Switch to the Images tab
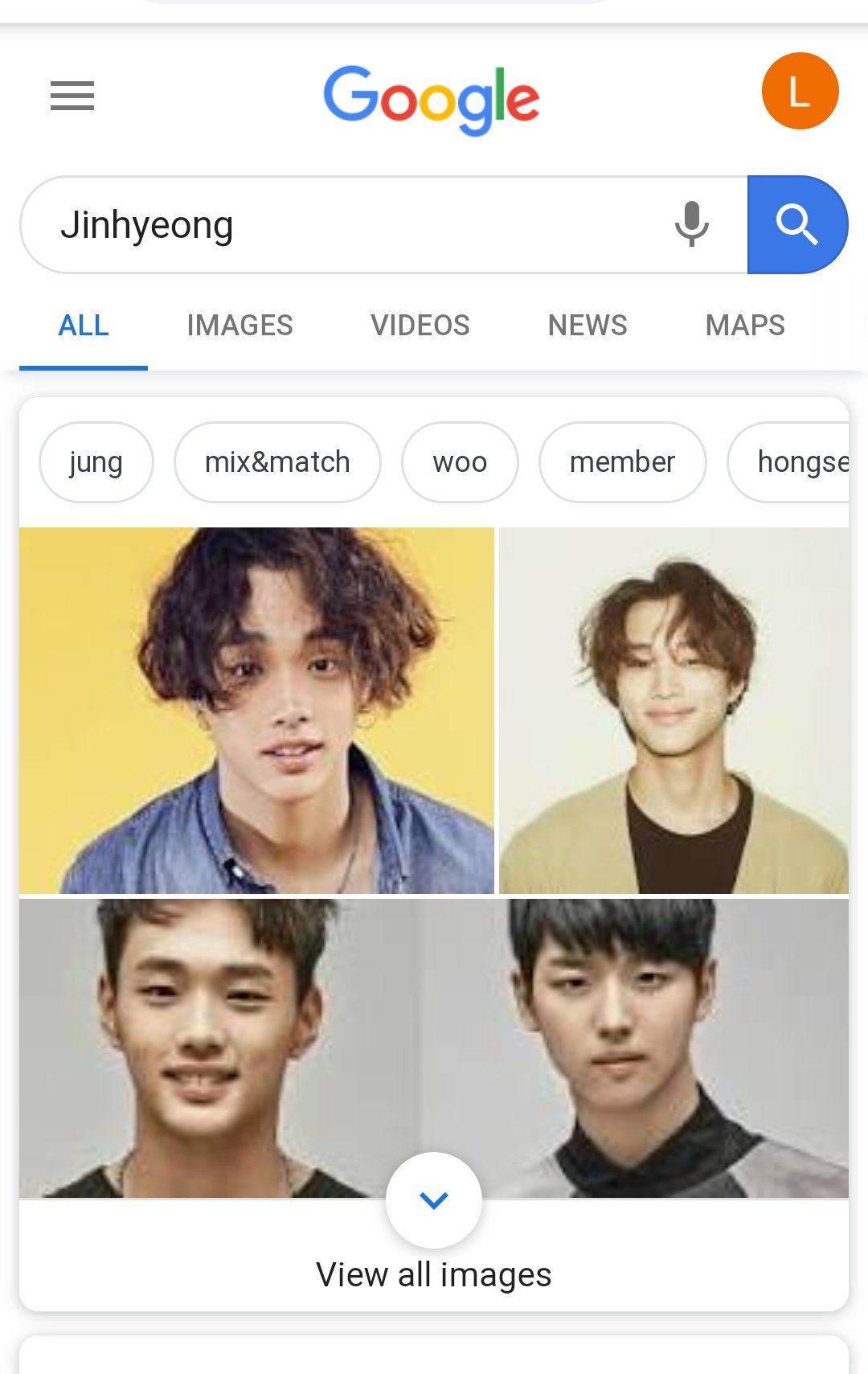Viewport: 868px width, 1374px height. [x=240, y=326]
